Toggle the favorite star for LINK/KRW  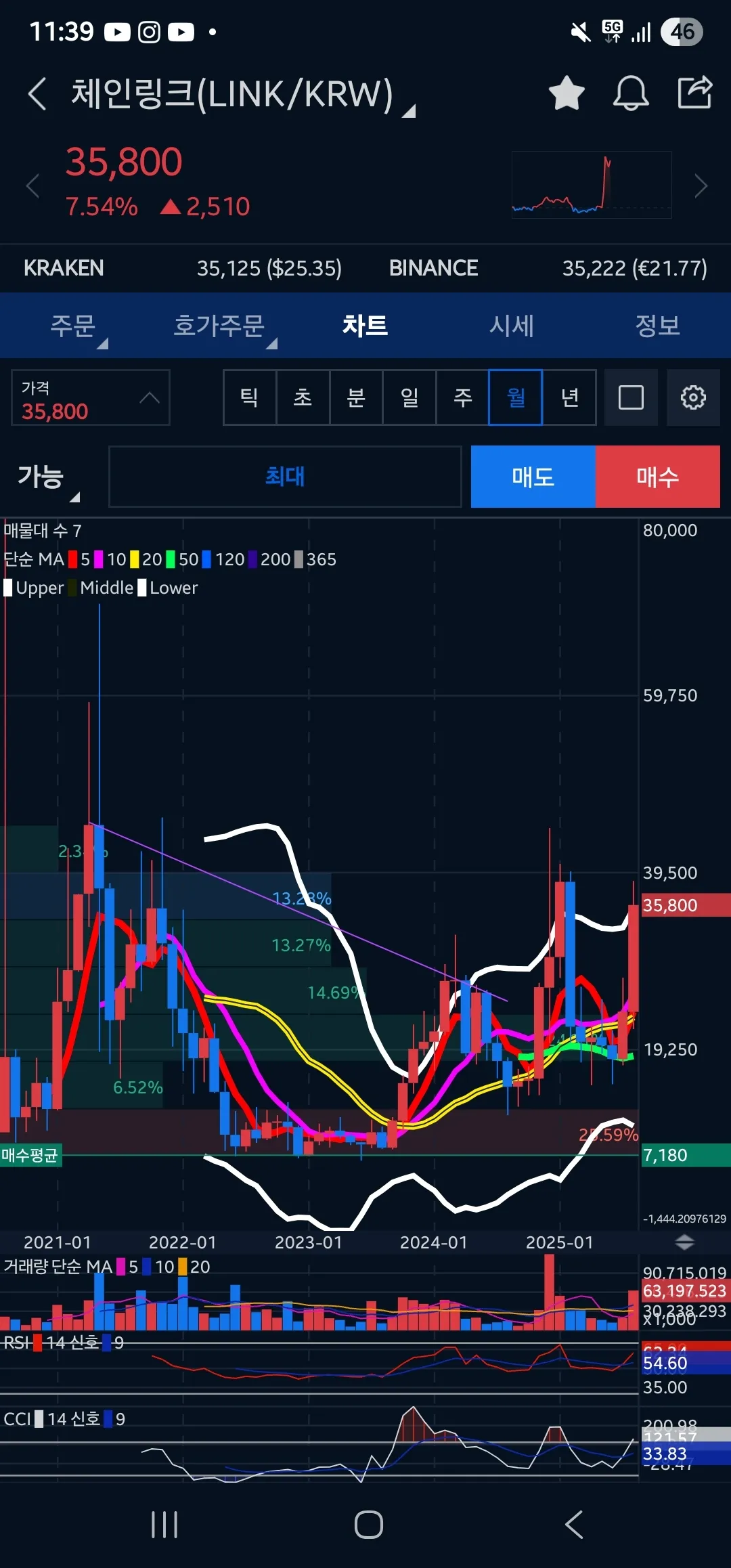(x=567, y=93)
